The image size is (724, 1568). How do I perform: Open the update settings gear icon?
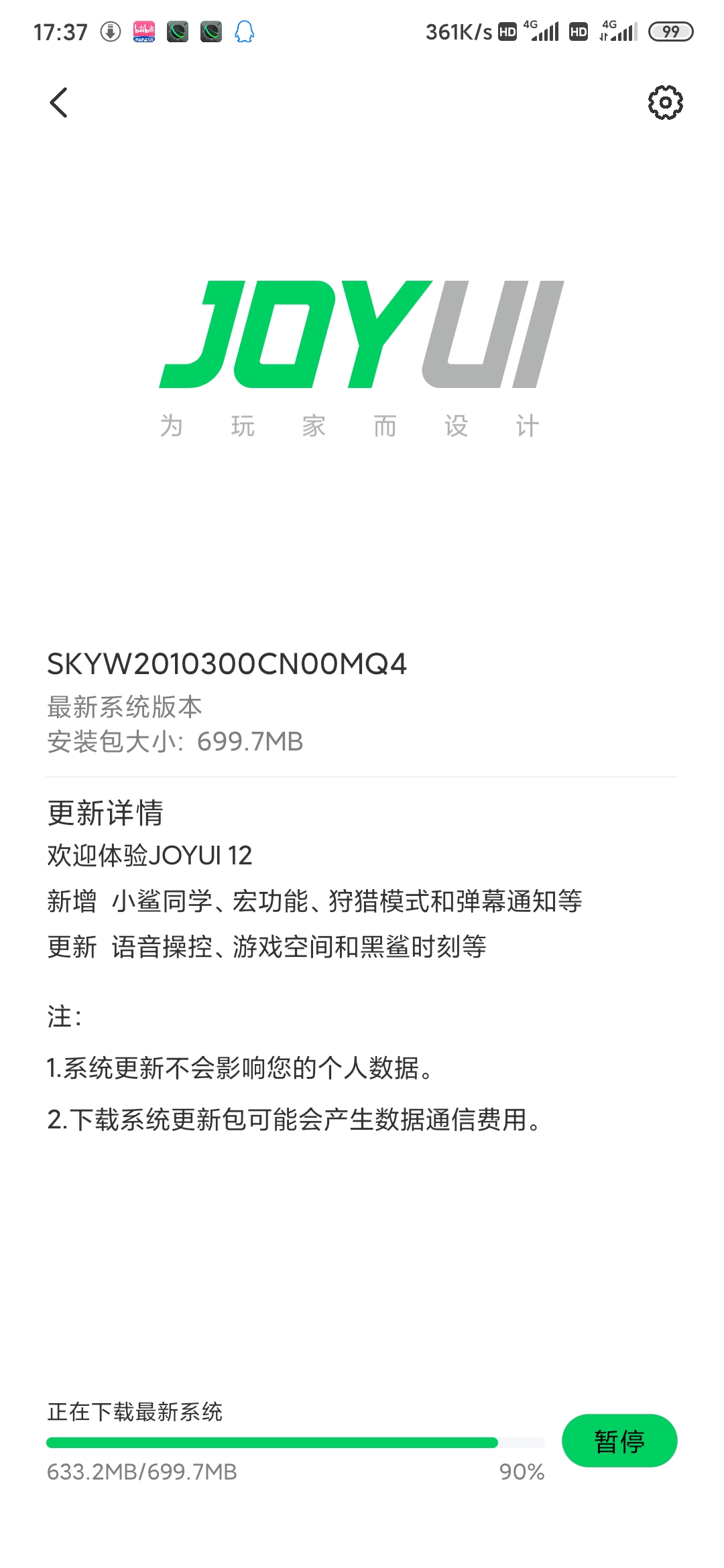click(665, 103)
